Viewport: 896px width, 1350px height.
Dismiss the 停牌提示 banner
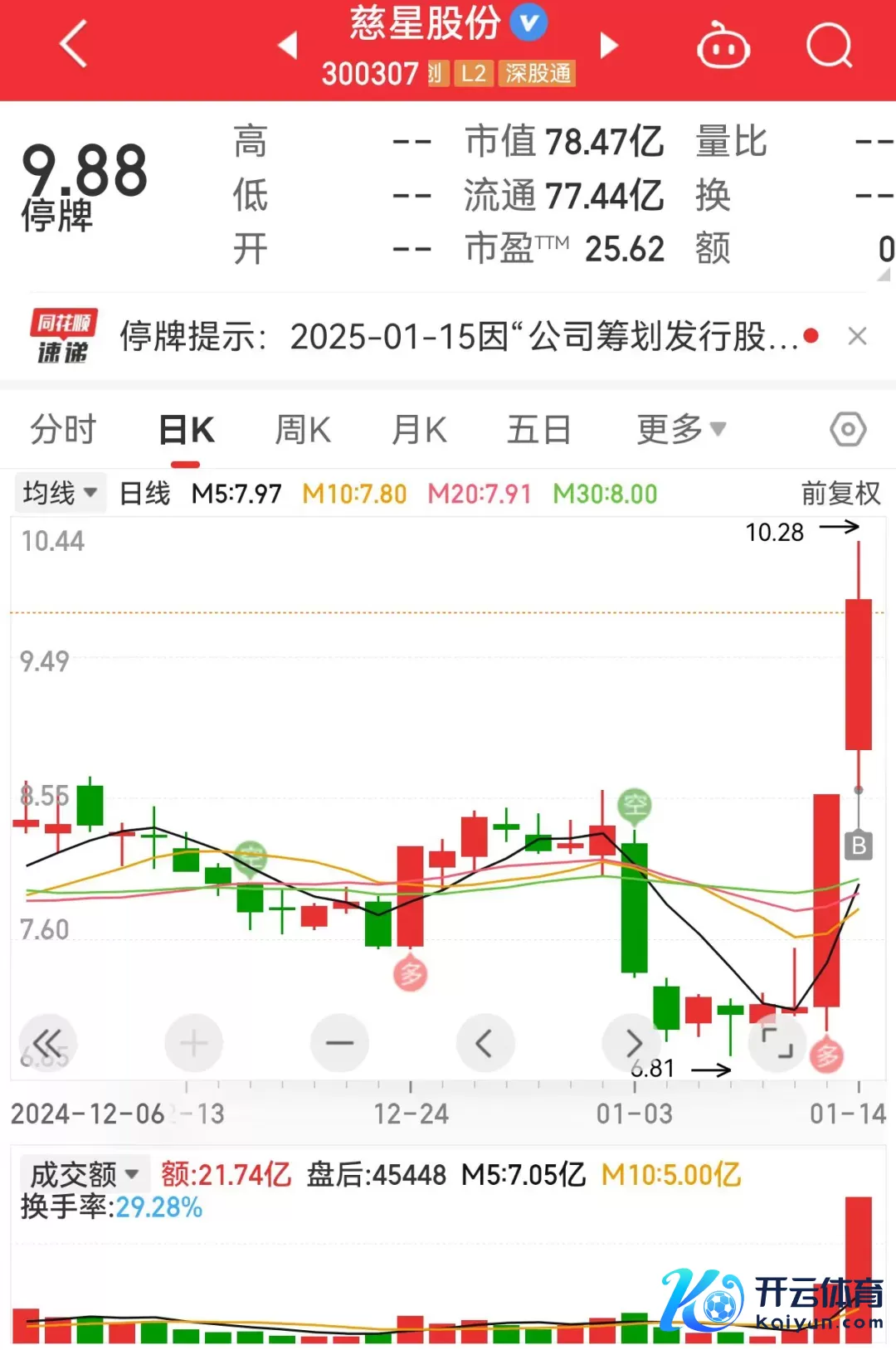click(x=857, y=336)
